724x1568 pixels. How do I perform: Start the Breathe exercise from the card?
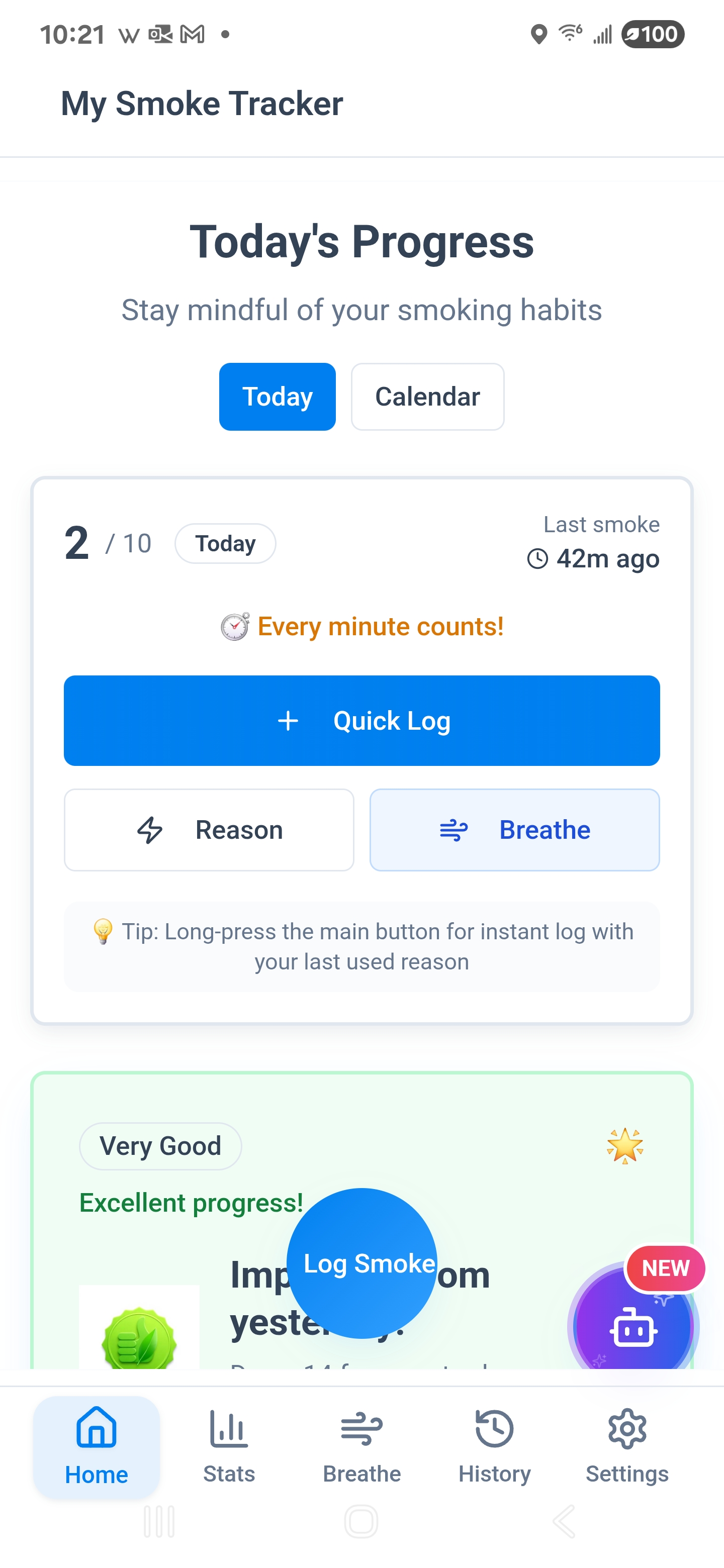[x=514, y=830]
